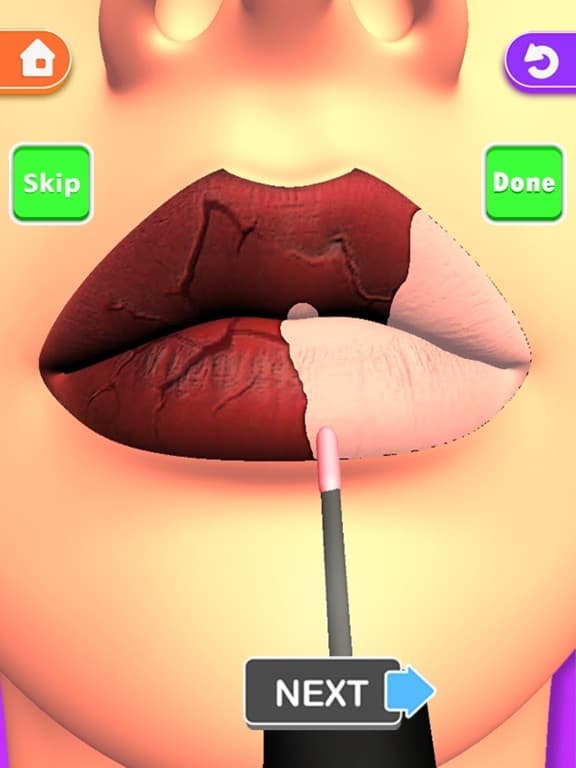Screen dimensions: 576x768
Task: Mark the lip painting as Done
Action: coord(524,183)
